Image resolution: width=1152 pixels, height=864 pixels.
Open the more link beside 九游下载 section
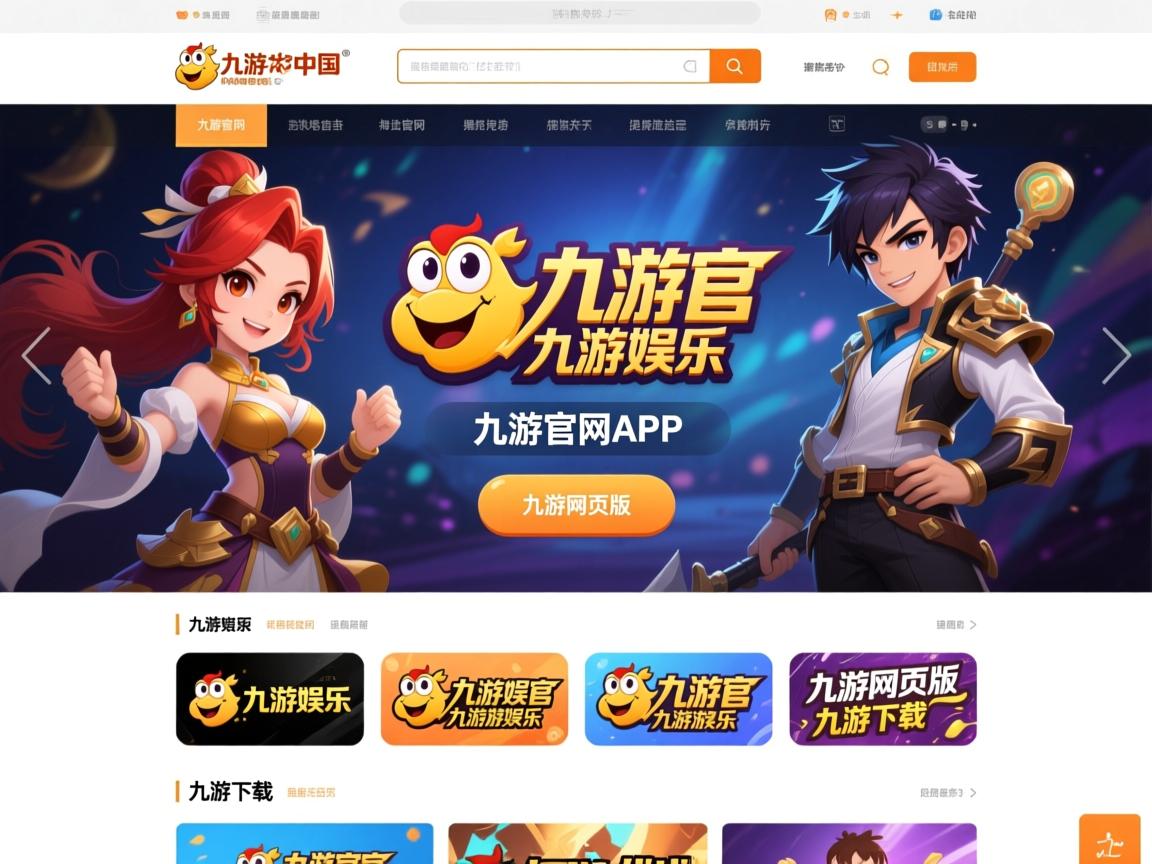coord(948,792)
